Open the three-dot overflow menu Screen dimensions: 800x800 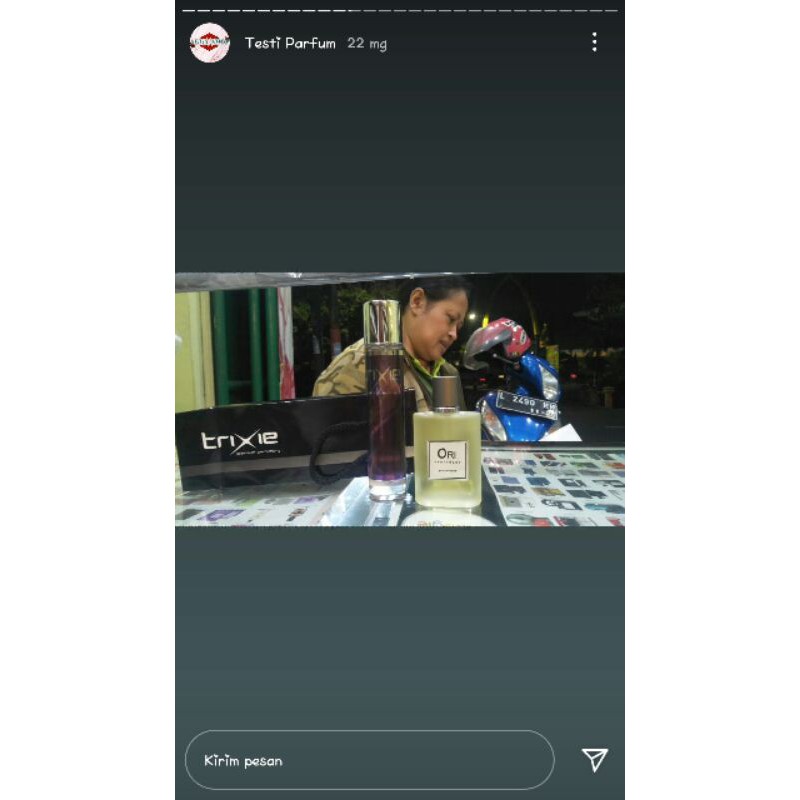coord(594,42)
